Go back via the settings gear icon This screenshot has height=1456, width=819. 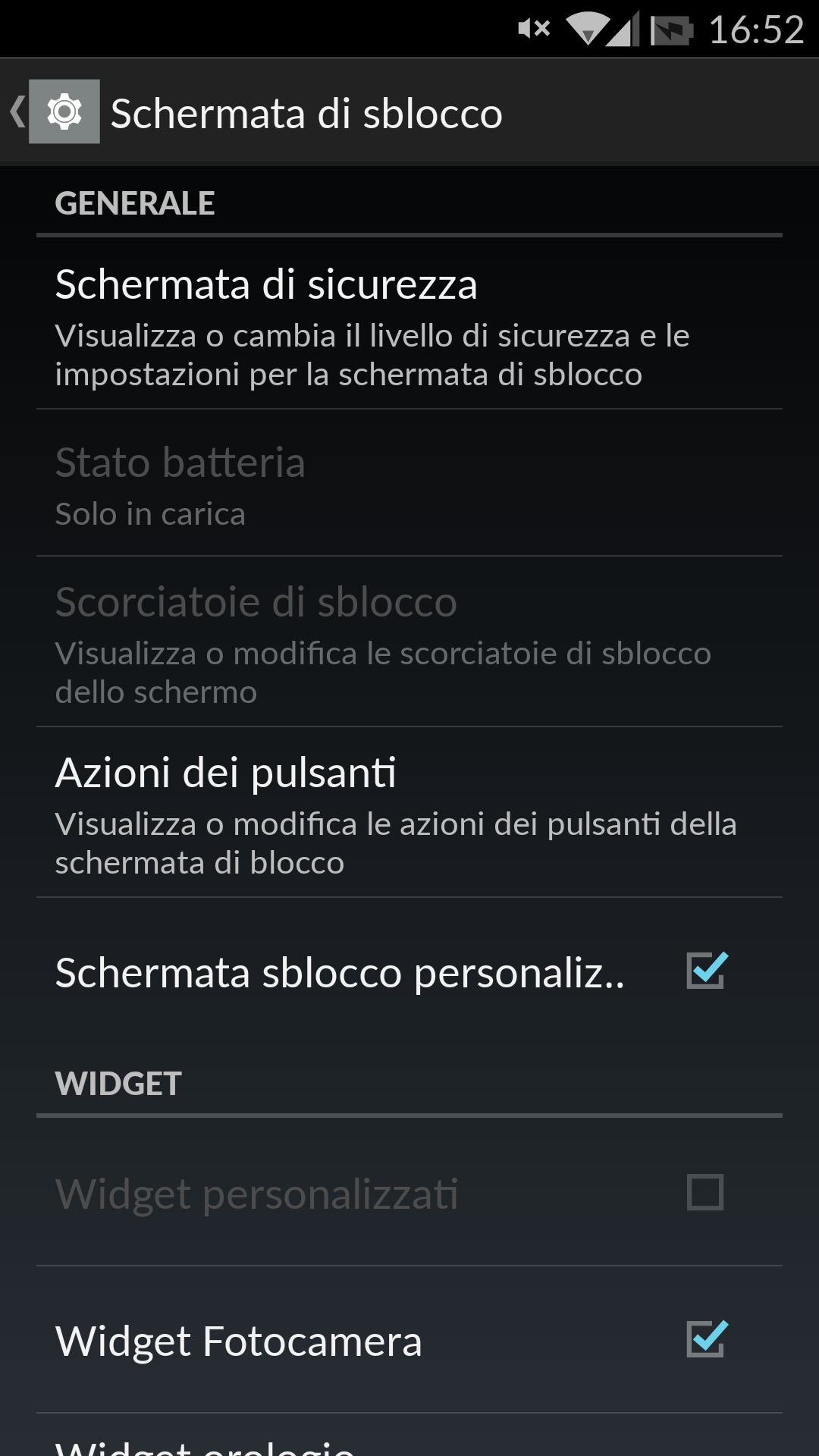pos(64,111)
